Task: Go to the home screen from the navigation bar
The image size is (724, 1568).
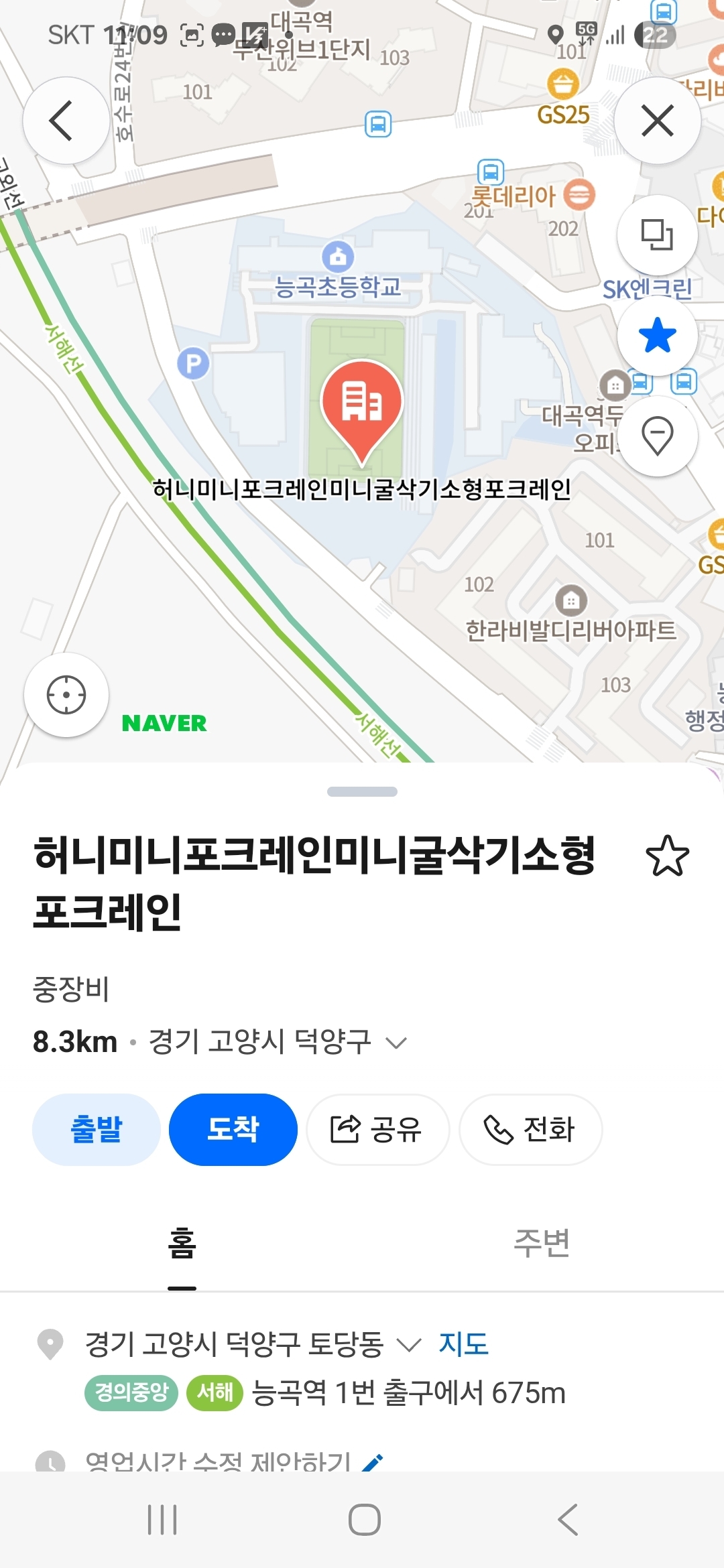Action: pyautogui.click(x=365, y=1519)
